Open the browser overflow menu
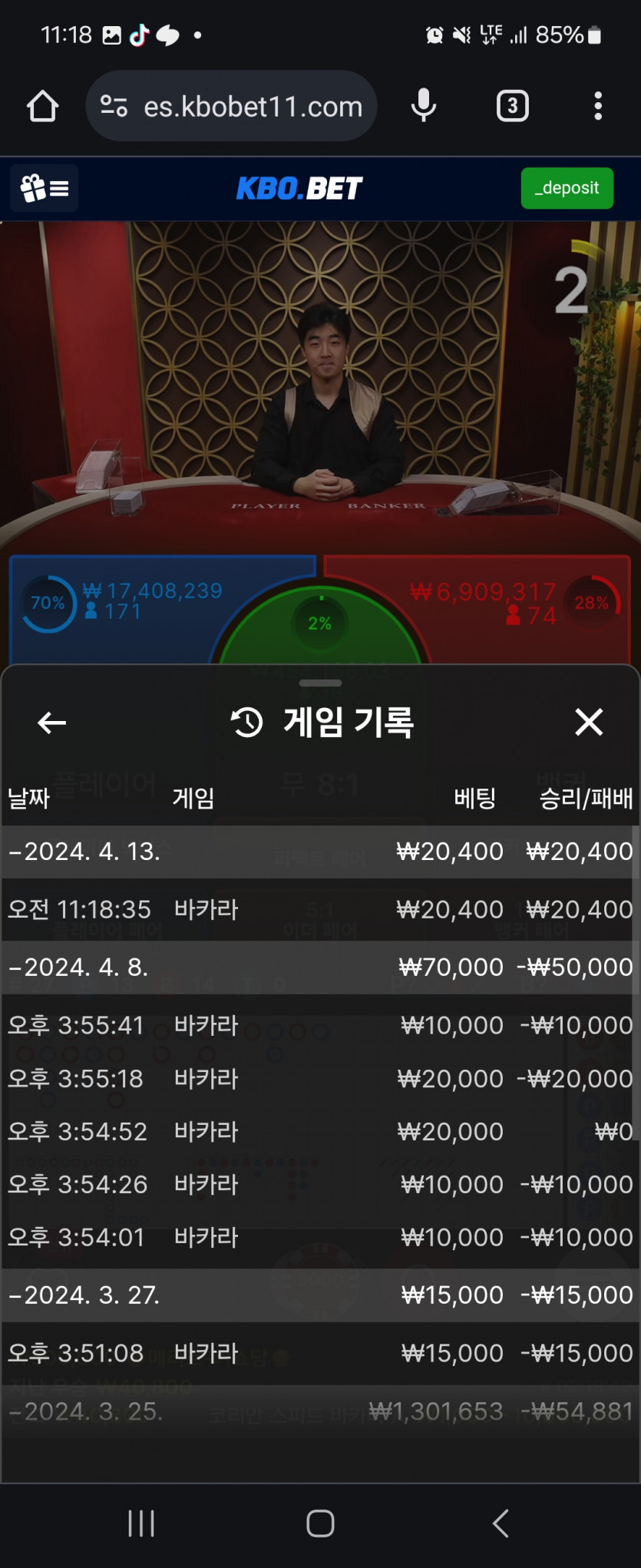The height and width of the screenshot is (1568, 641). 597,106
